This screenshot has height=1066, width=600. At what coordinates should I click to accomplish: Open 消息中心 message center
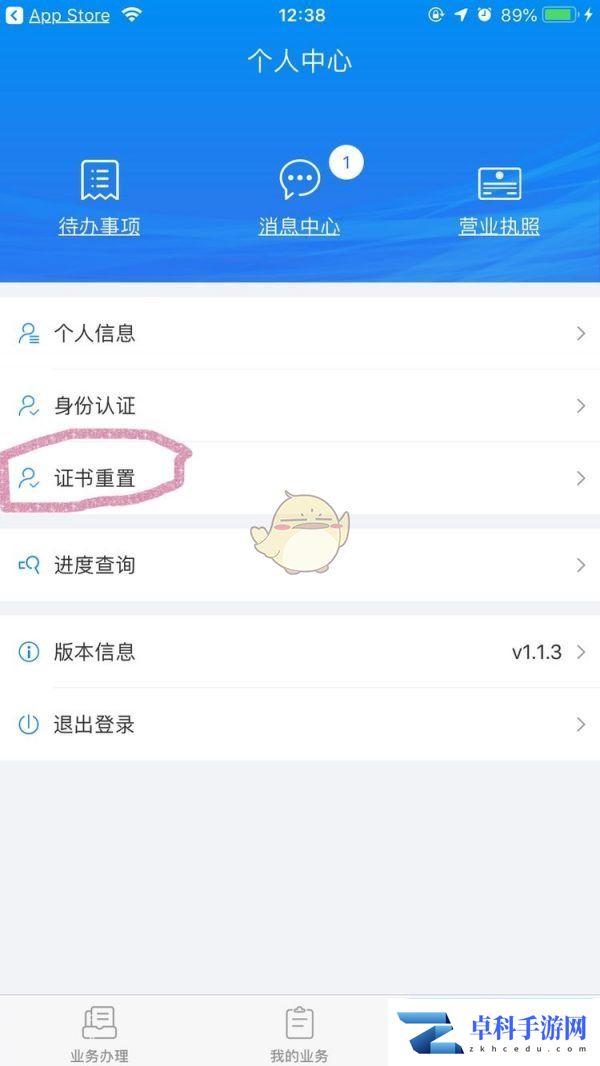299,199
